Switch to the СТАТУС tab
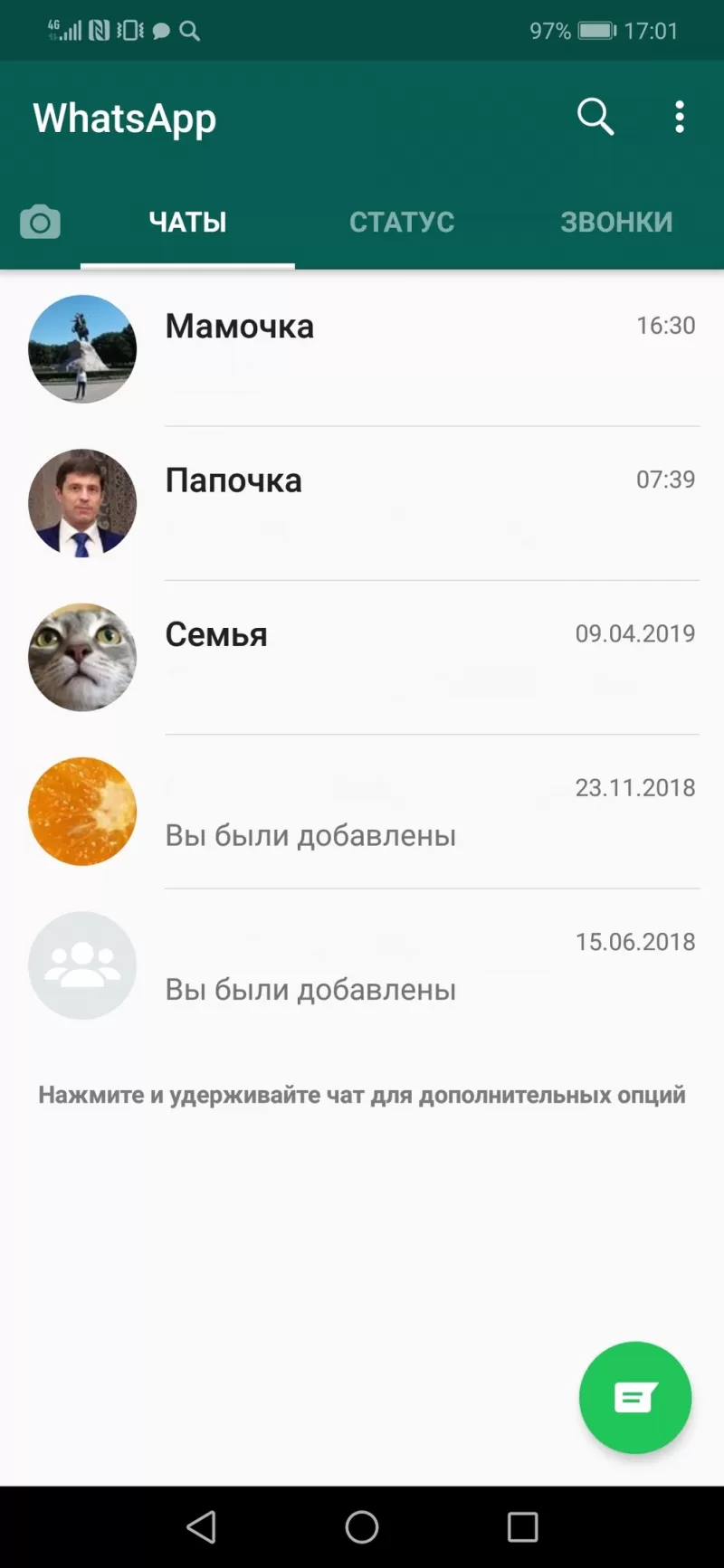724x1568 pixels. [x=402, y=221]
